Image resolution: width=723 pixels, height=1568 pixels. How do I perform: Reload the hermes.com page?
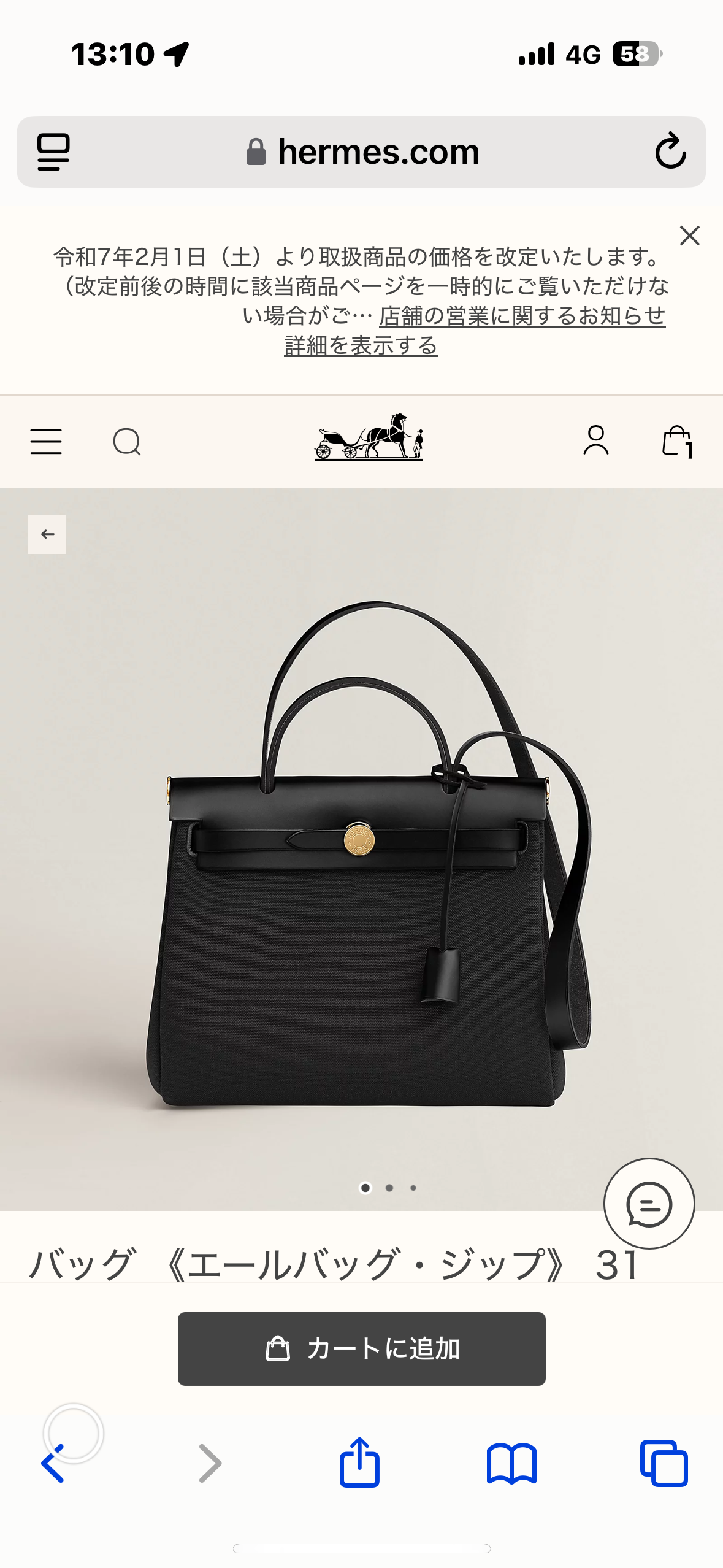[x=670, y=152]
